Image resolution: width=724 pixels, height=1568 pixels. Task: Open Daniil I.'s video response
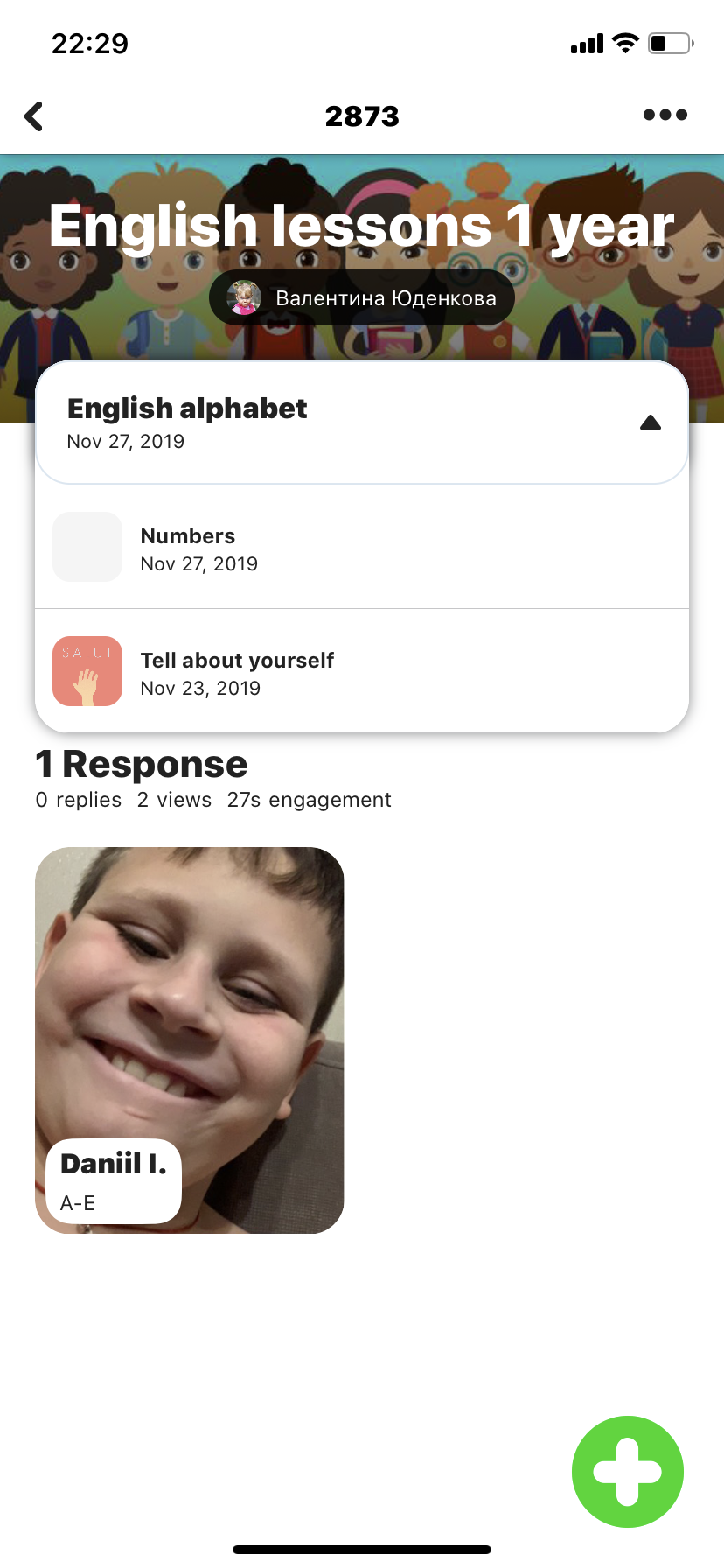tap(190, 1039)
